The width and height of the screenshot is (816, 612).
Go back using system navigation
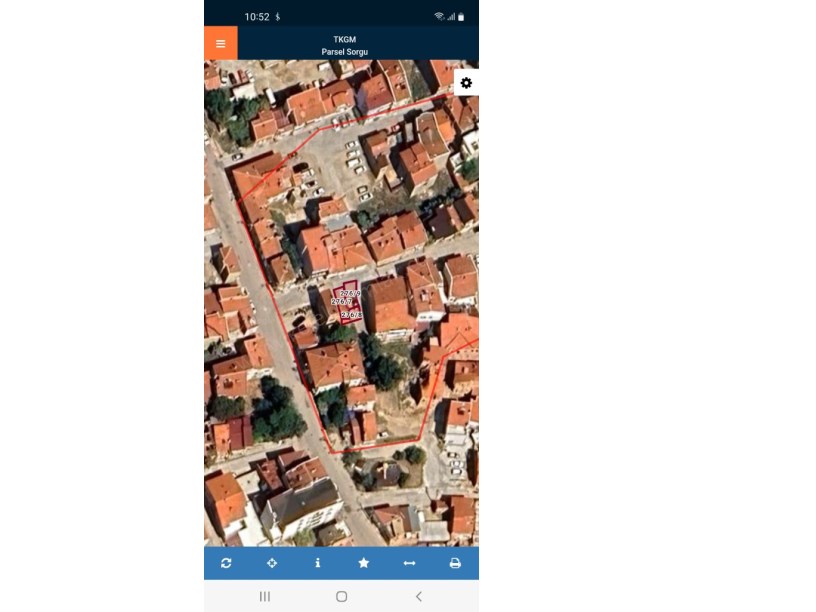click(418, 596)
